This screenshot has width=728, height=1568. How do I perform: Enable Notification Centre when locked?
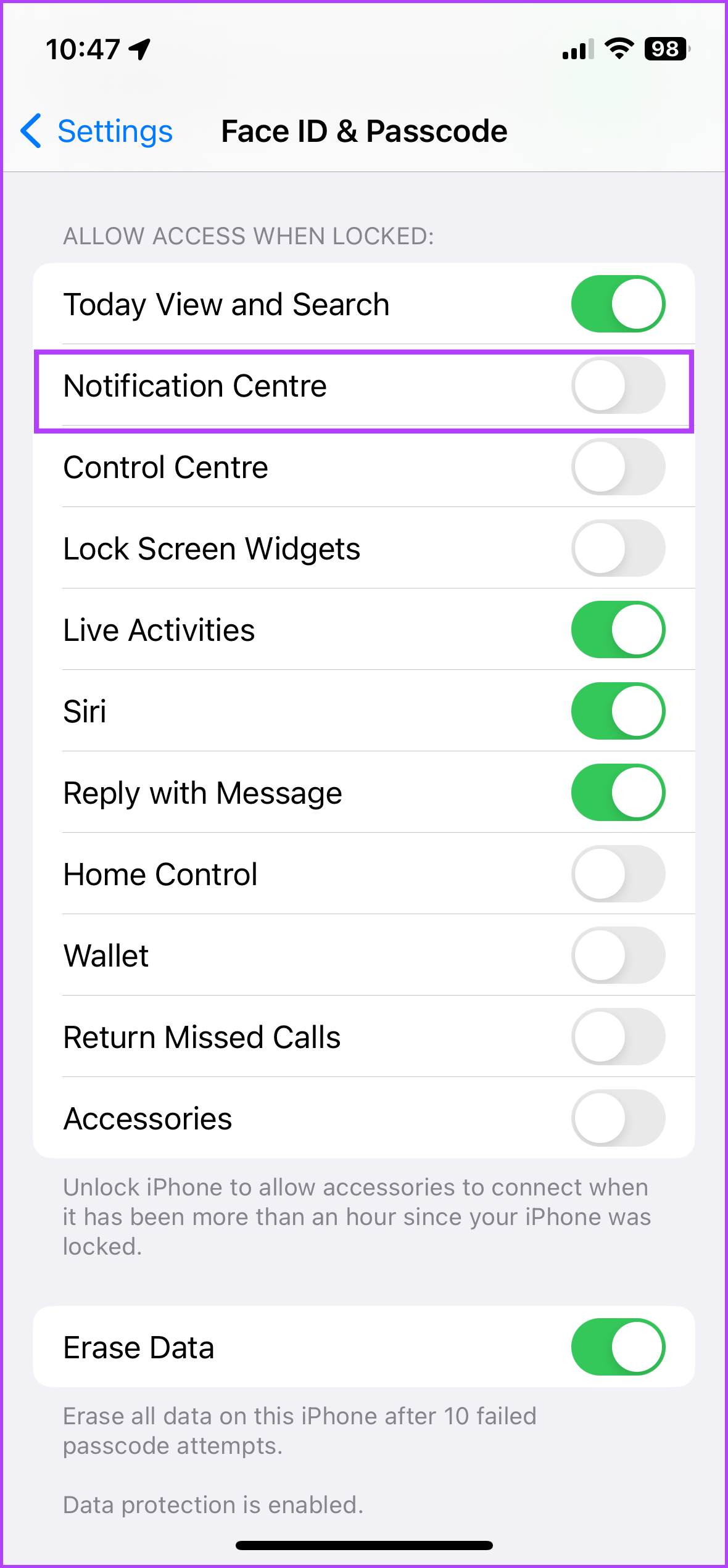(618, 386)
